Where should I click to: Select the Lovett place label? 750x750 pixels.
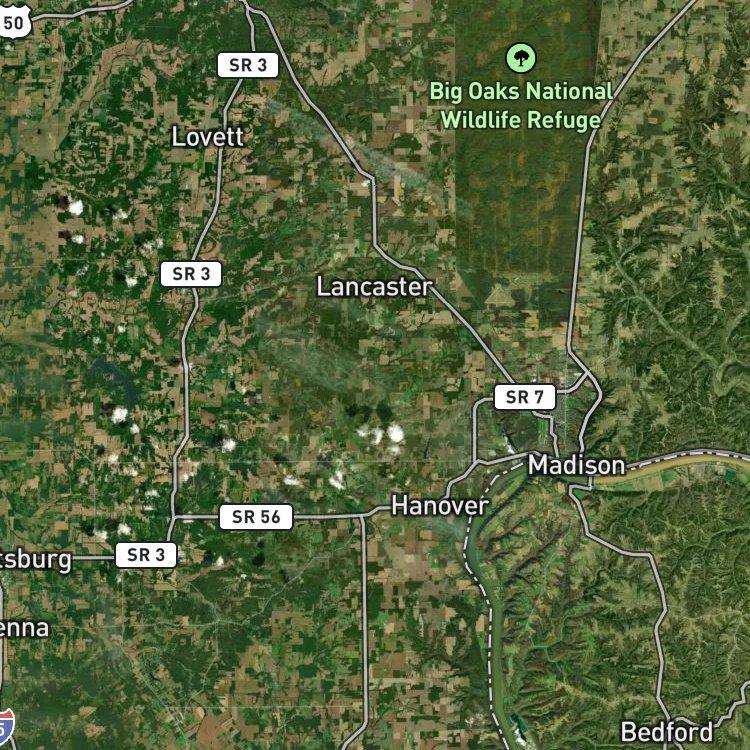[208, 137]
